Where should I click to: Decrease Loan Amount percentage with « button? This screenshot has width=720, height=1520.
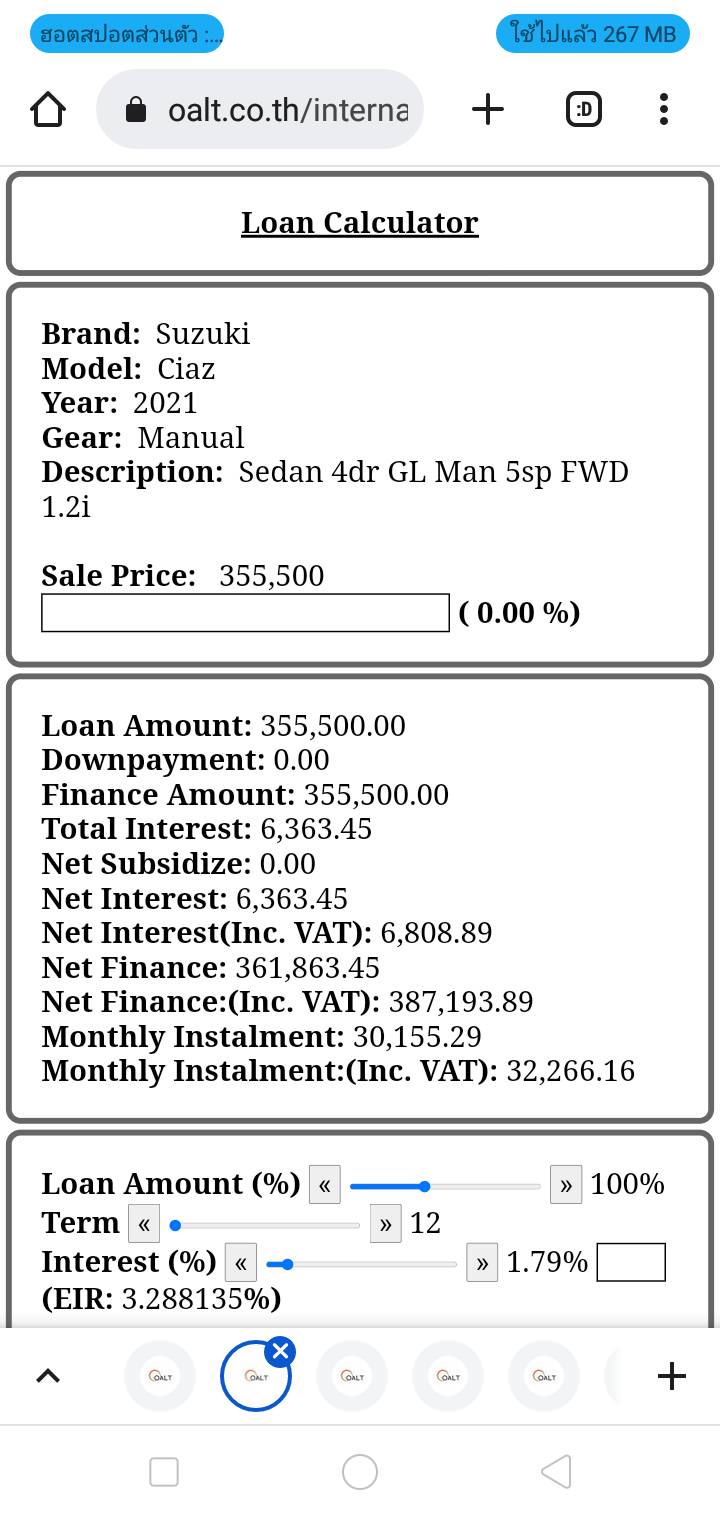325,1186
